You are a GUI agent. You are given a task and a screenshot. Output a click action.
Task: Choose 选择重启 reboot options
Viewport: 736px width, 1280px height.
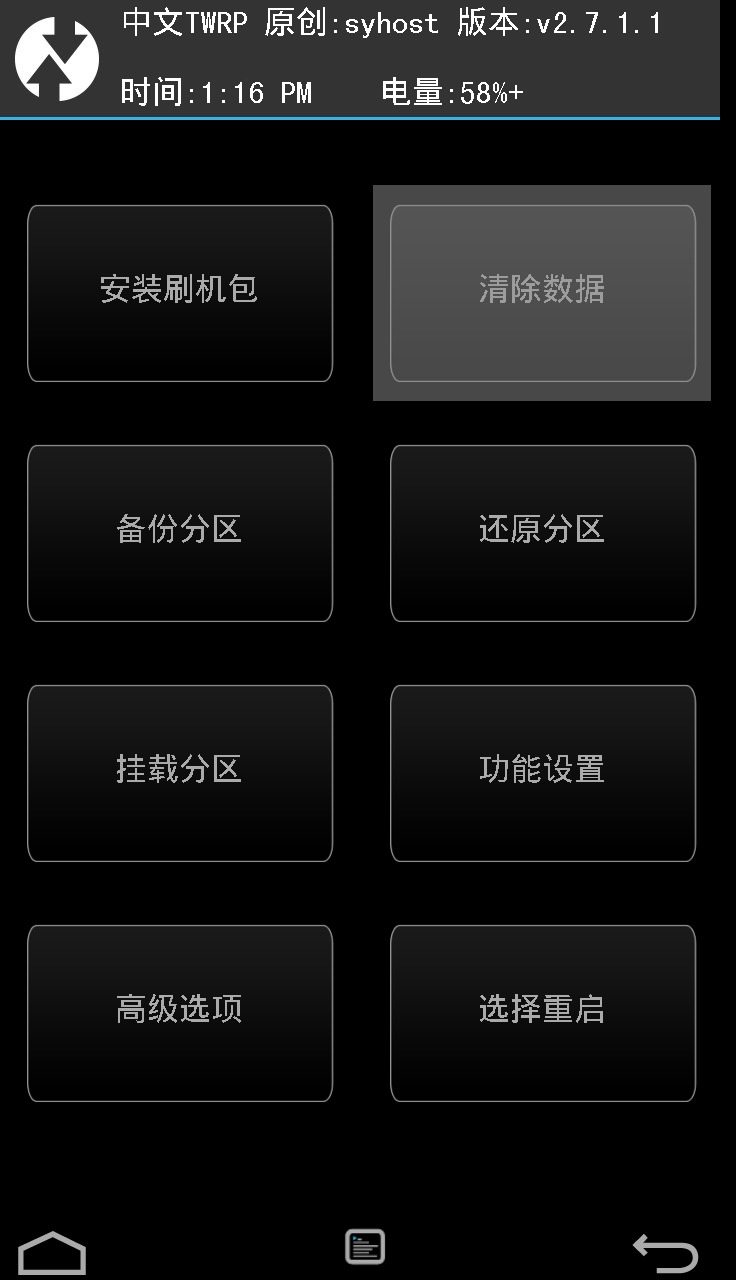pos(542,1013)
